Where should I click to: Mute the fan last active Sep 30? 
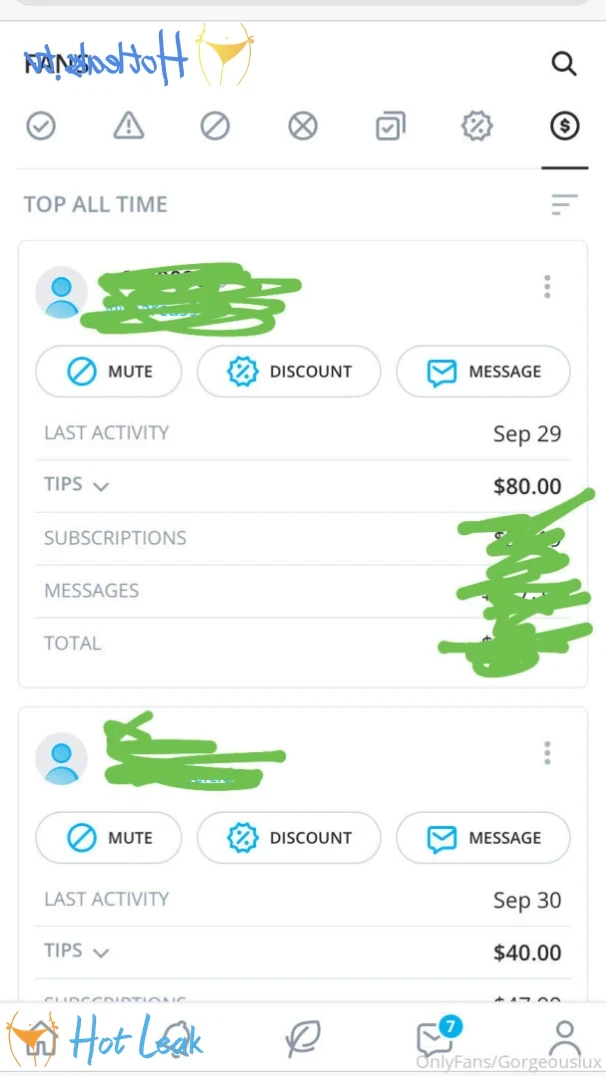[x=108, y=838]
